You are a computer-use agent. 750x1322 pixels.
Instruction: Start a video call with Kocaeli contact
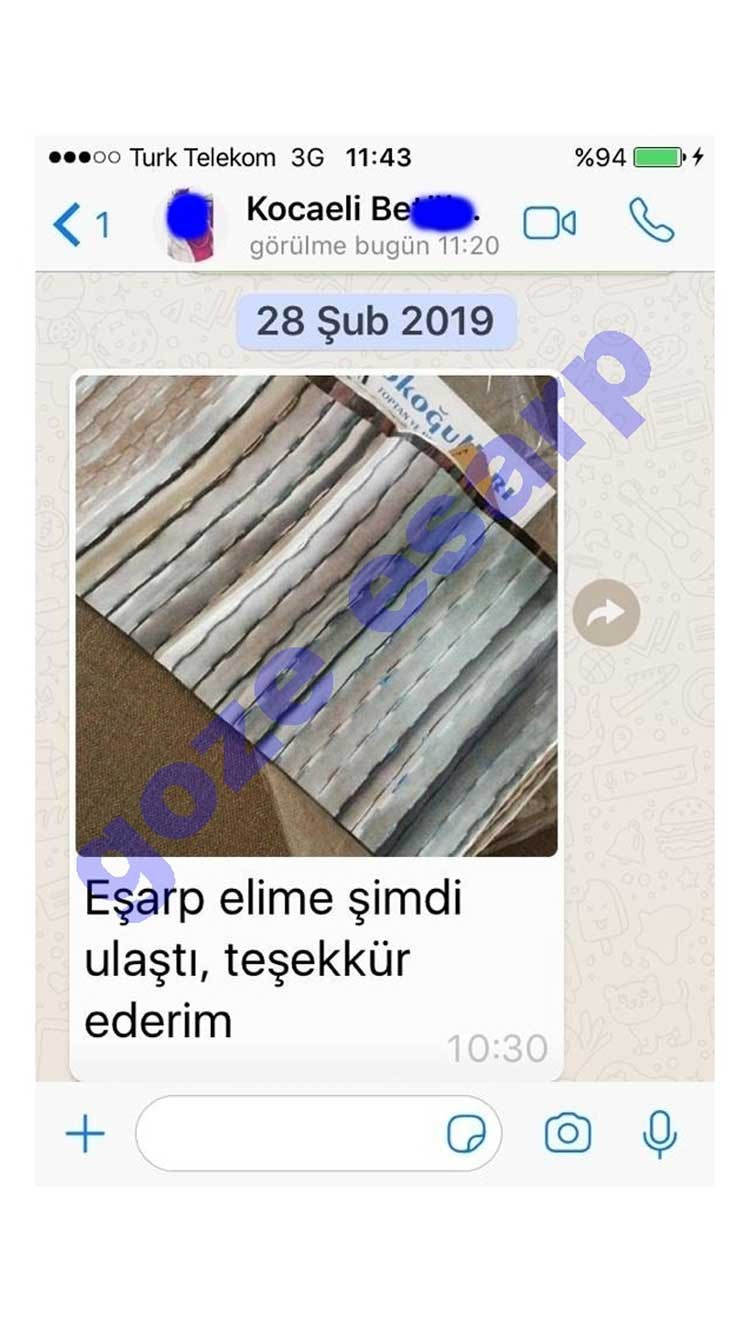click(x=550, y=223)
